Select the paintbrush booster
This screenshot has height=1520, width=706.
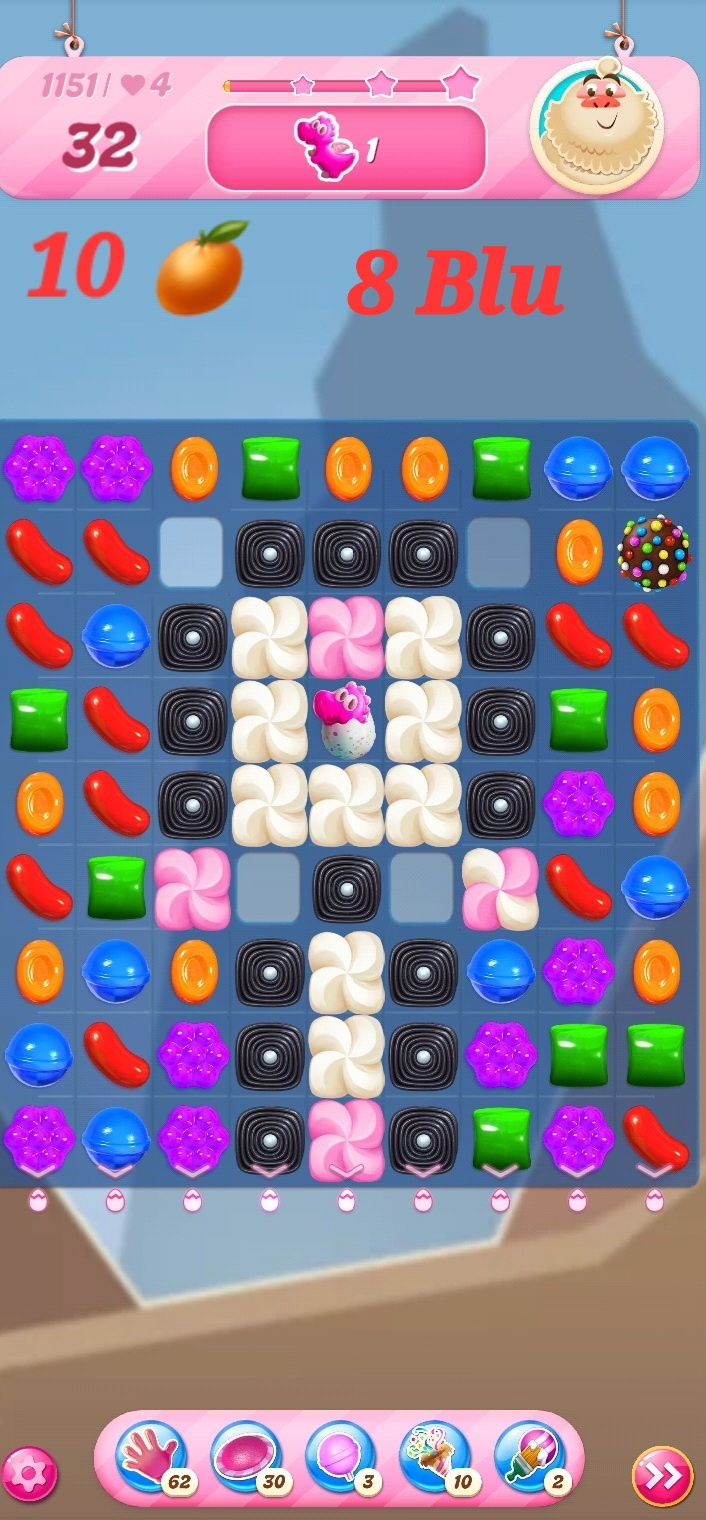pyautogui.click(x=529, y=1456)
